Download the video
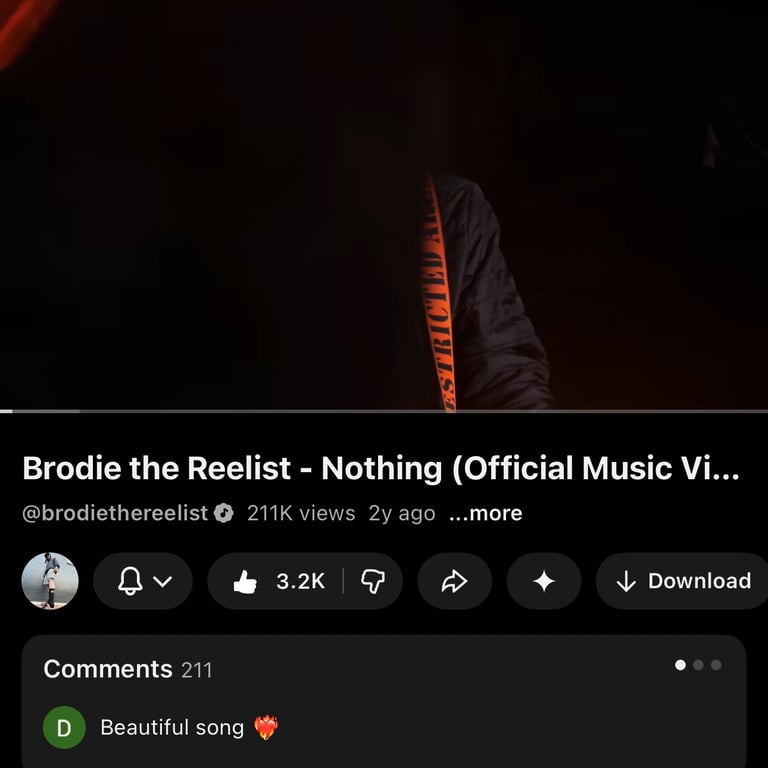Viewport: 768px width, 768px height. point(684,581)
